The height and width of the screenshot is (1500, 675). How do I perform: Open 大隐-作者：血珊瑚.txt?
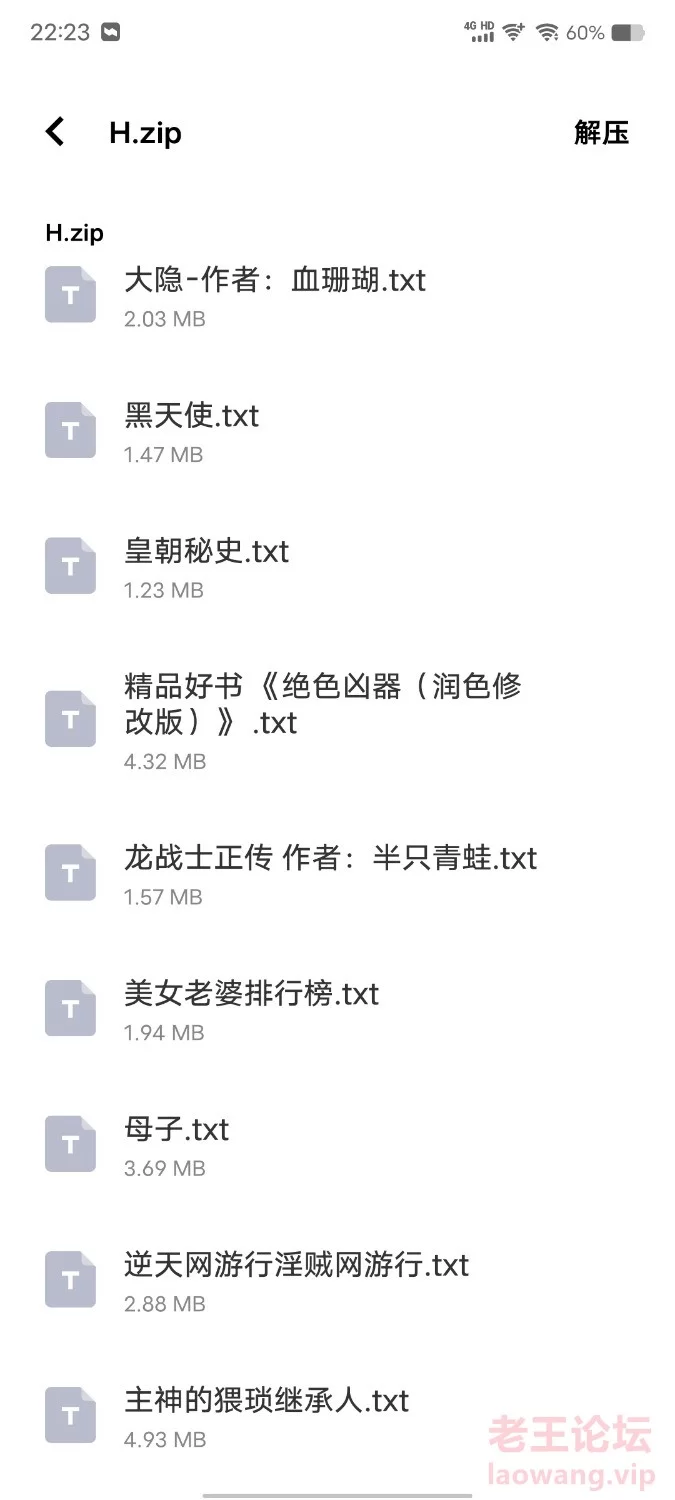click(x=337, y=296)
